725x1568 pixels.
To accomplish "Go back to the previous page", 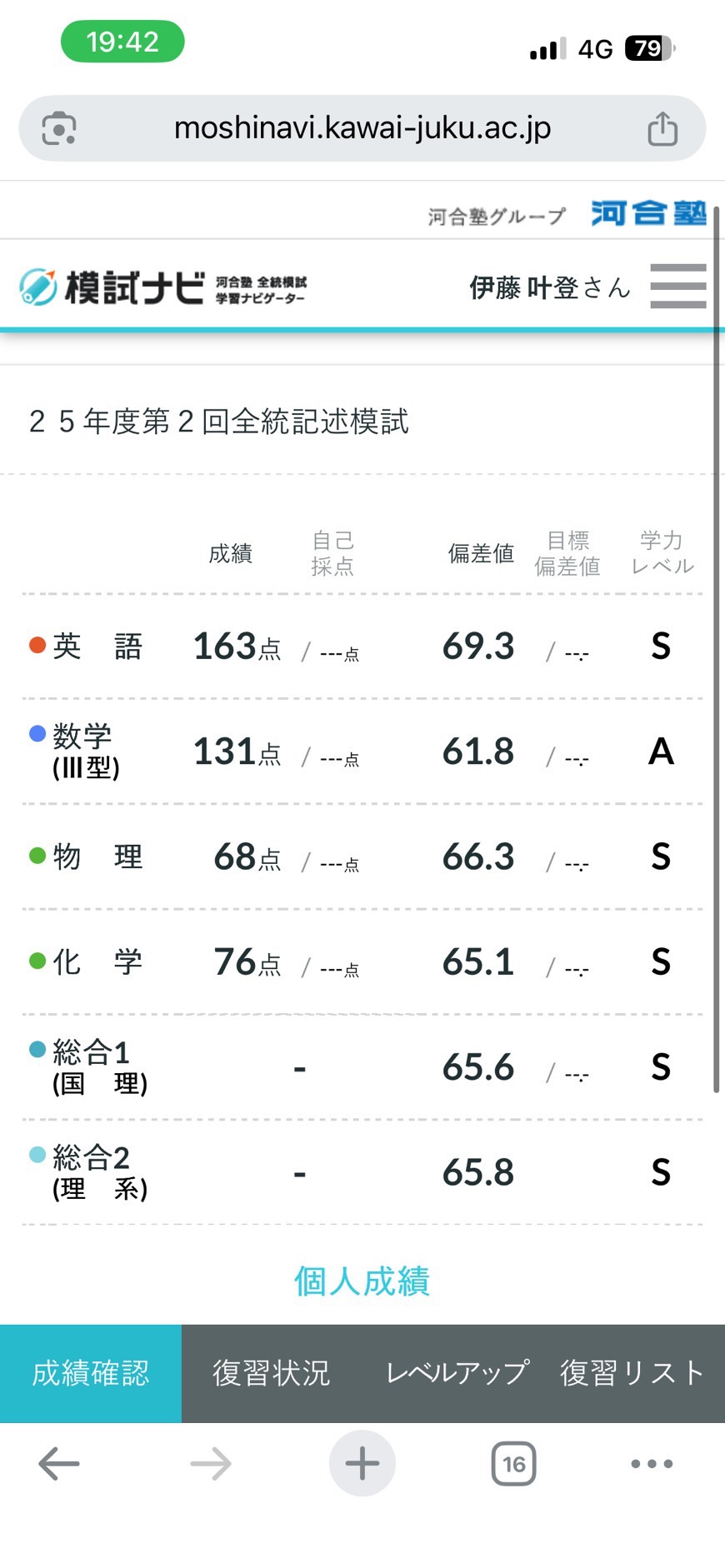I will 59,1464.
